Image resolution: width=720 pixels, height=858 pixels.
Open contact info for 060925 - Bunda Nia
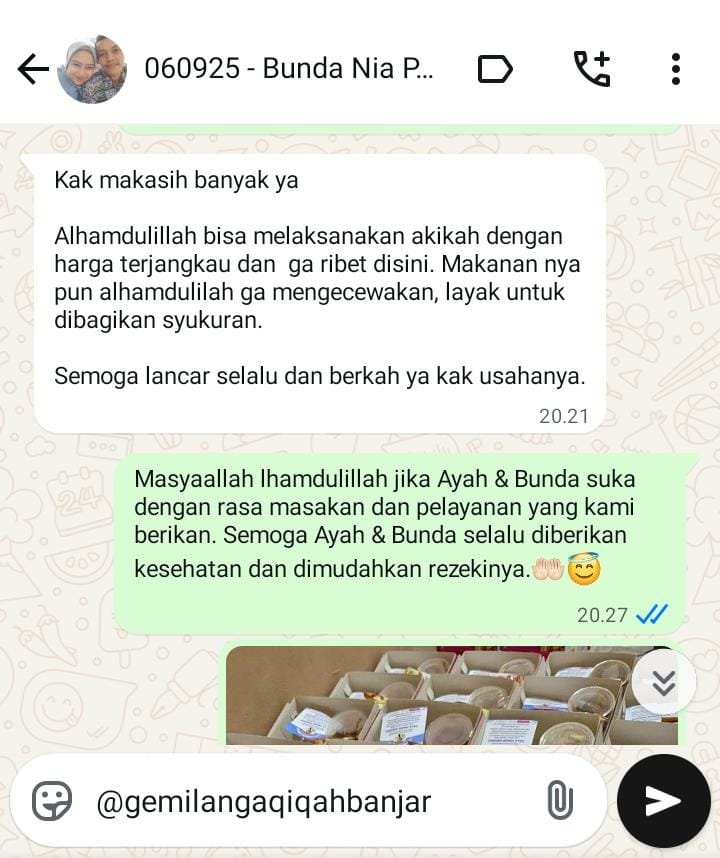click(288, 69)
